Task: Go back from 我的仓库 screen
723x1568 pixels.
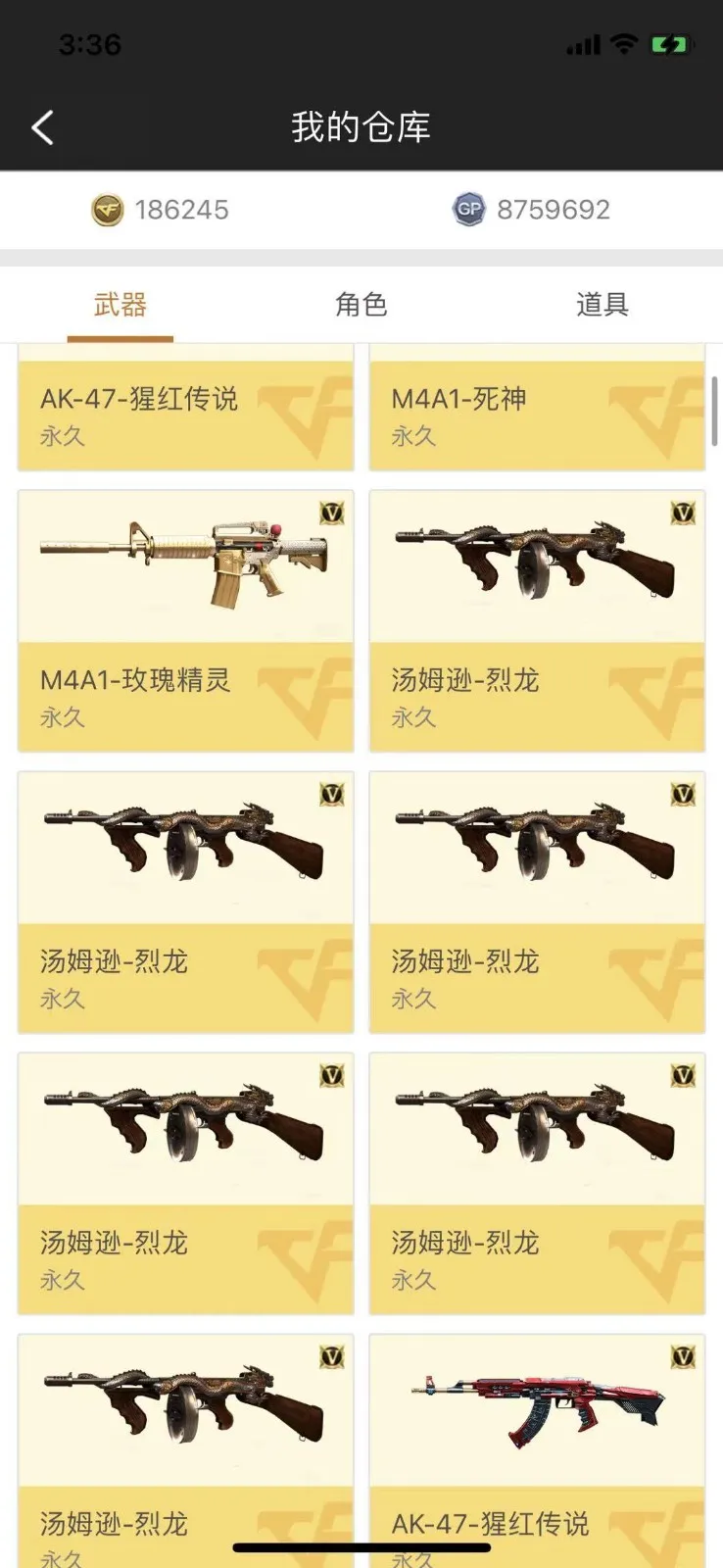Action: 42,127
